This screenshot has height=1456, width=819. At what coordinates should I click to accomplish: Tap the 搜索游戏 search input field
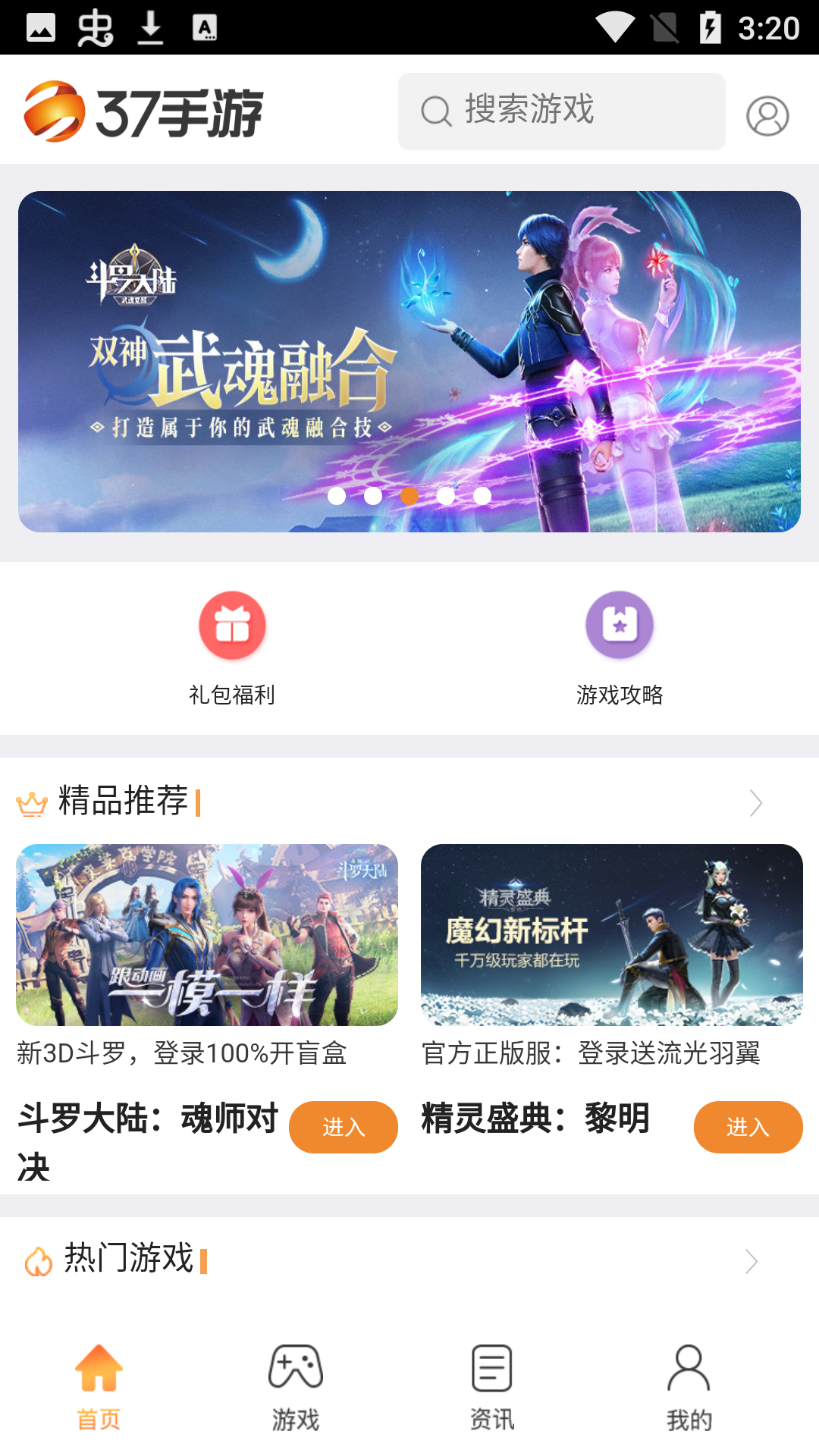tap(561, 111)
